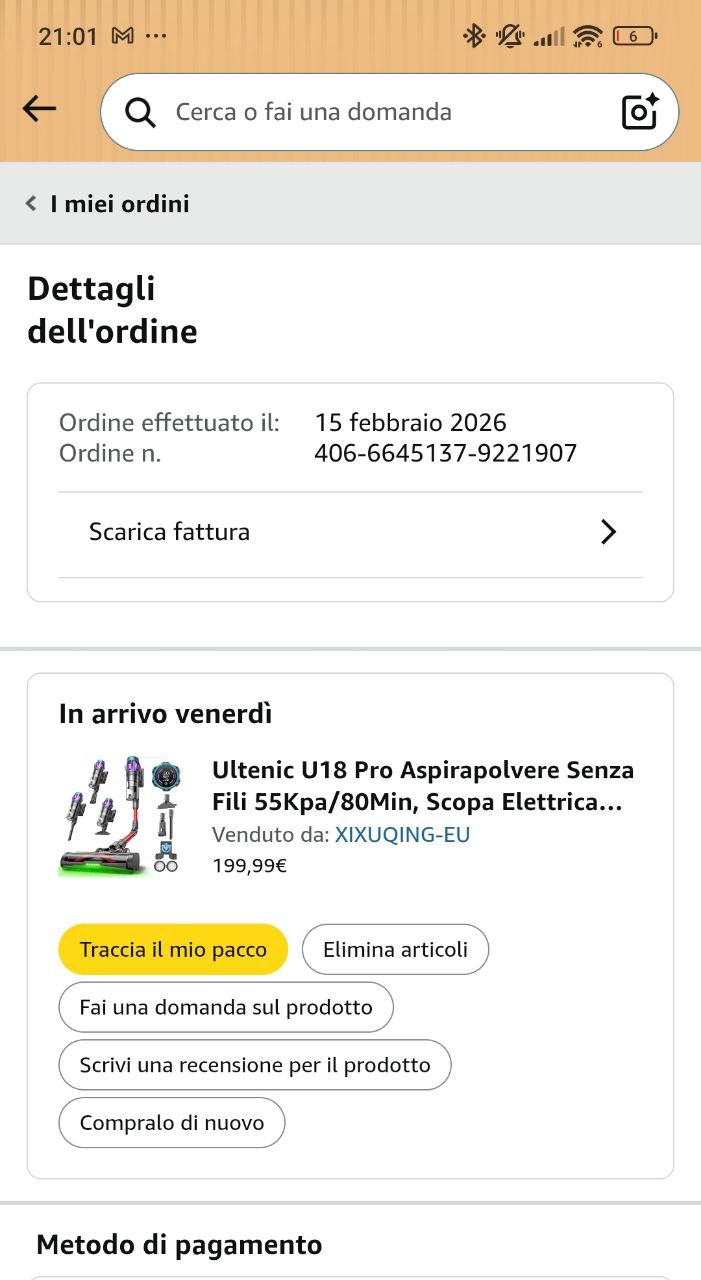Select 'Elimina articoli'
Image resolution: width=701 pixels, height=1280 pixels.
[x=395, y=949]
